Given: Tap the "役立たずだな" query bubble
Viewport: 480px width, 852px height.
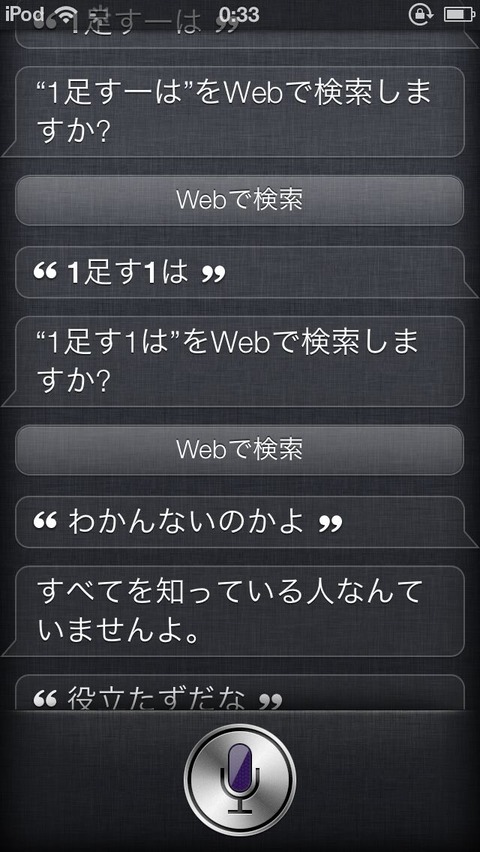Looking at the screenshot, I should coord(240,692).
